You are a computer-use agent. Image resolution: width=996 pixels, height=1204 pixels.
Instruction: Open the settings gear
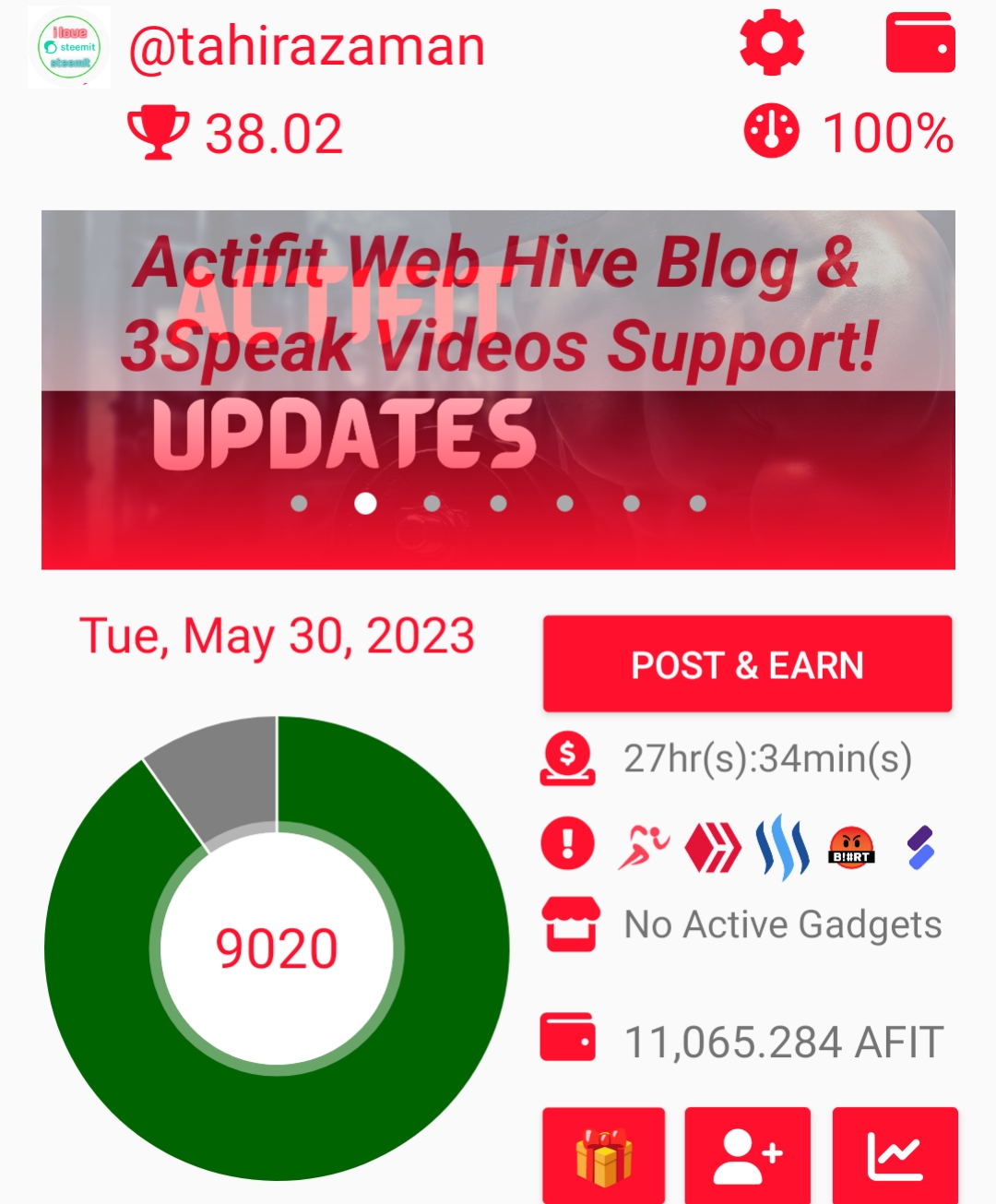pyautogui.click(x=772, y=42)
